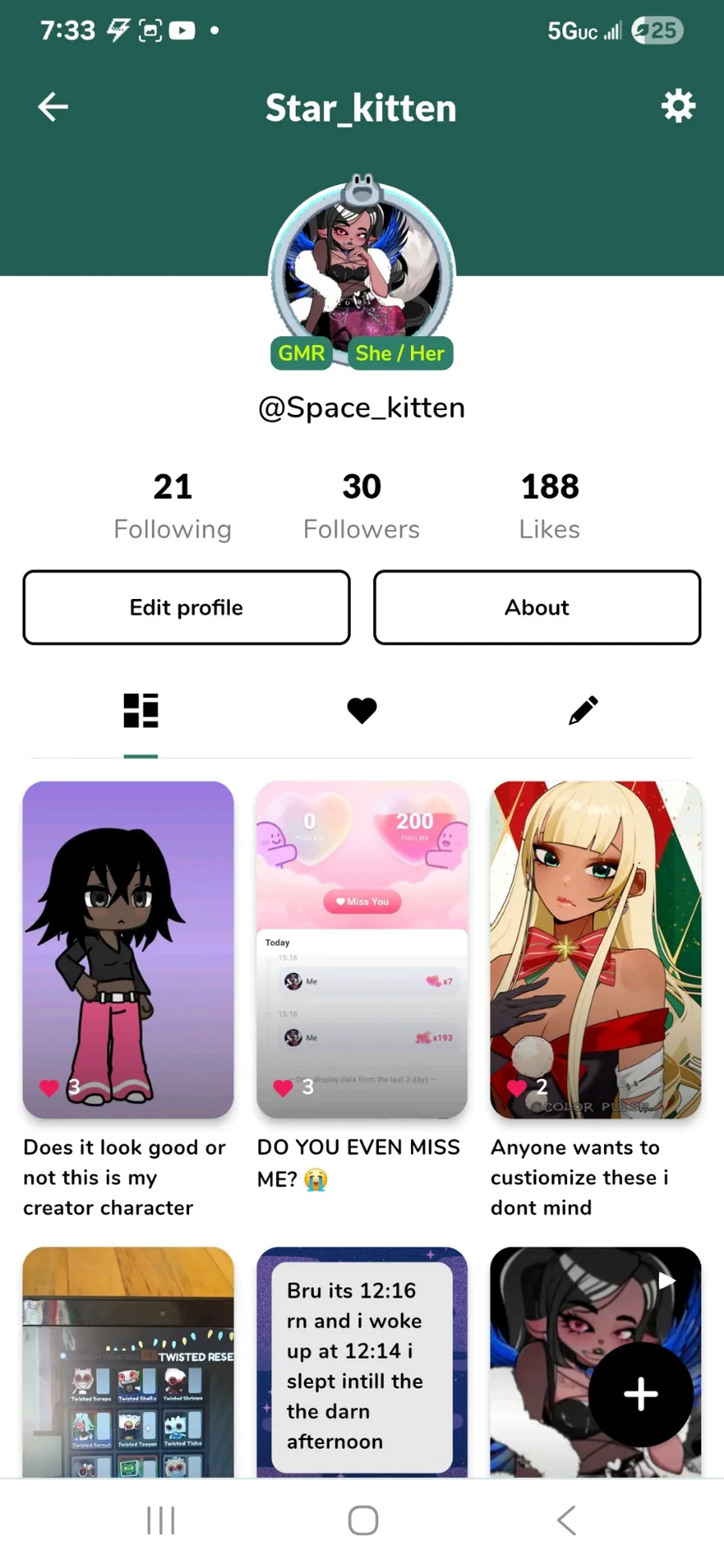Switch to the pencil drafts tab
724x1568 pixels.
pos(583,711)
